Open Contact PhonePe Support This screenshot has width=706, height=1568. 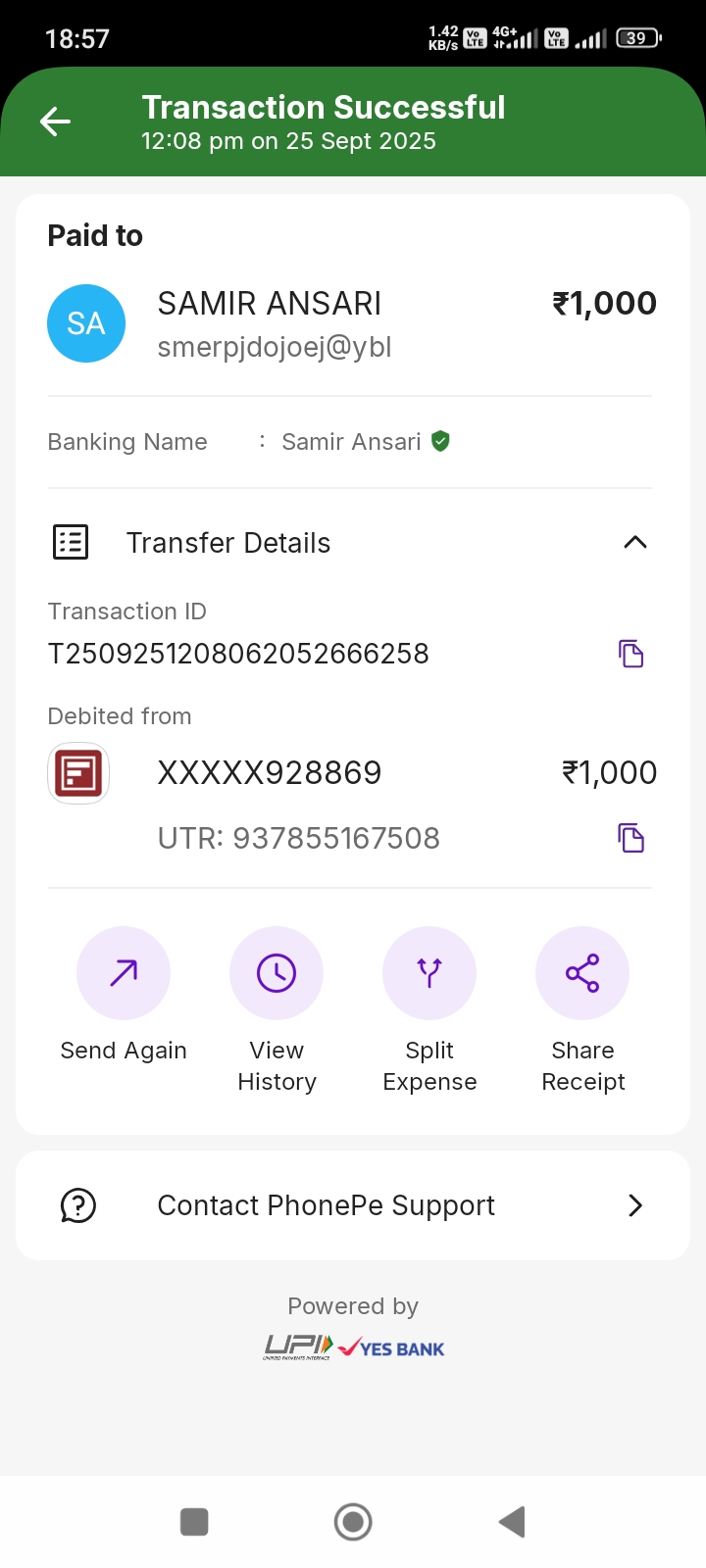[x=353, y=1205]
